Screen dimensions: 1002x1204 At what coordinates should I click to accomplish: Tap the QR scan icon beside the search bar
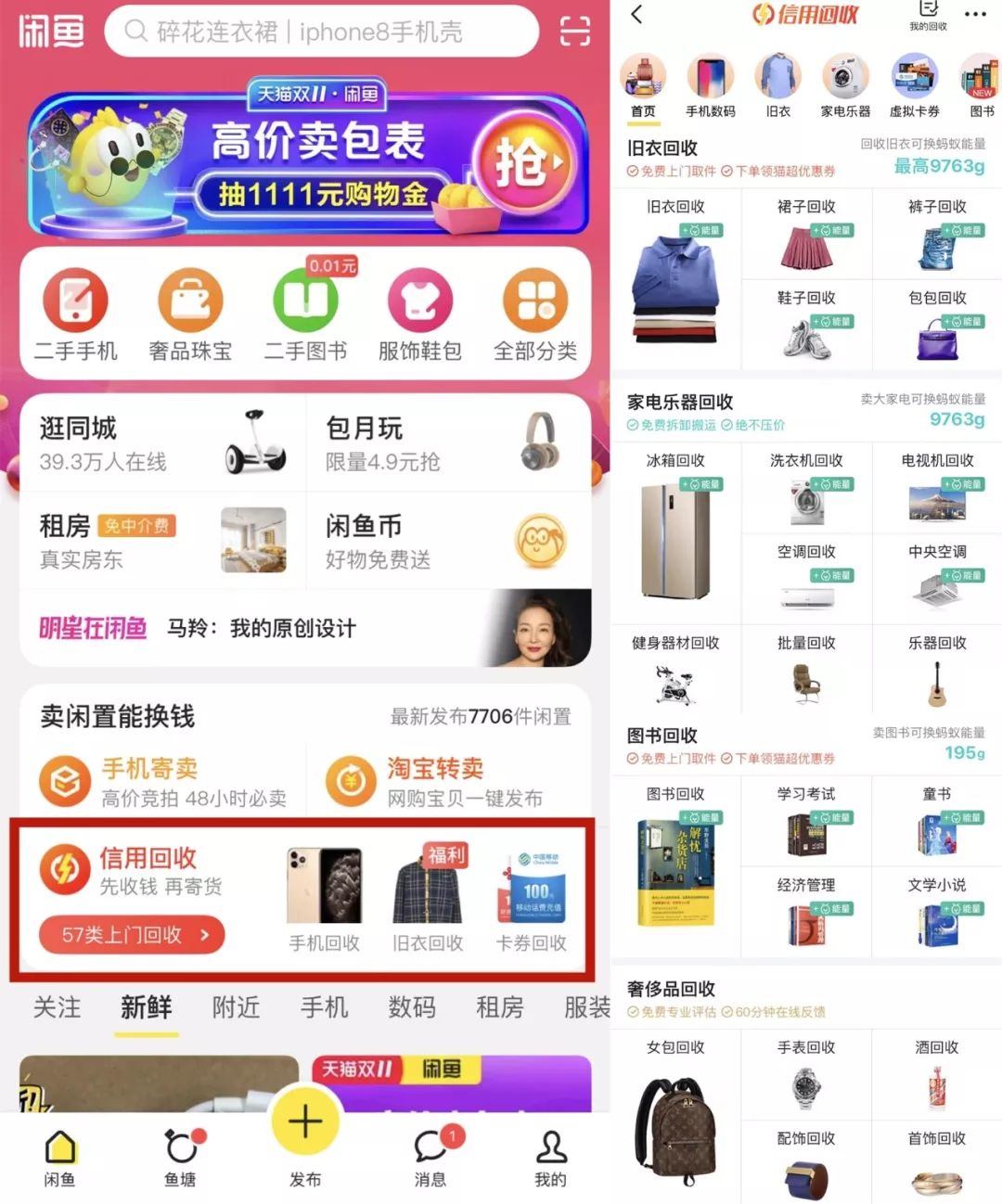(575, 31)
